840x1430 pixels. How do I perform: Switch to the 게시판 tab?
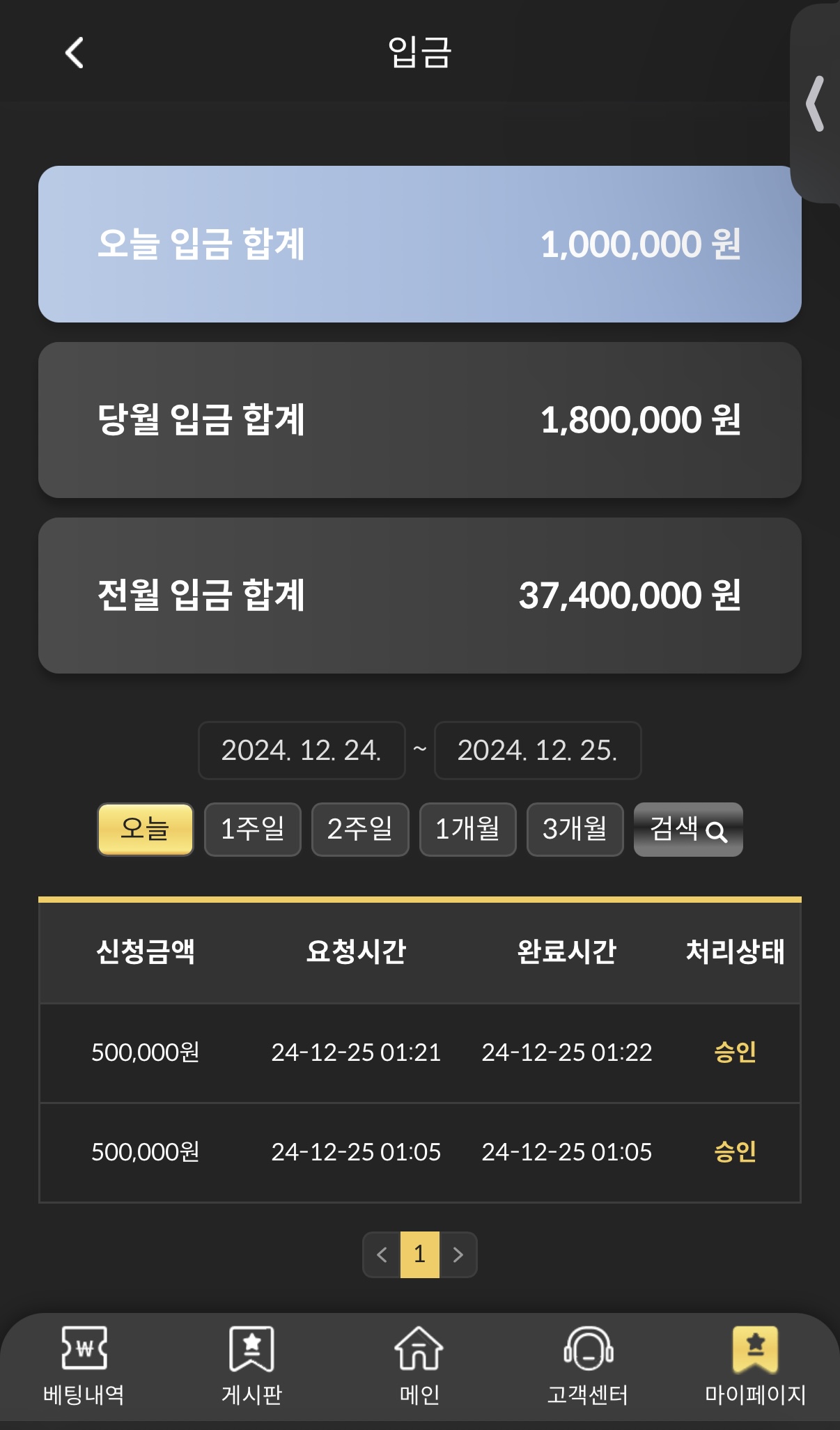tap(251, 1366)
